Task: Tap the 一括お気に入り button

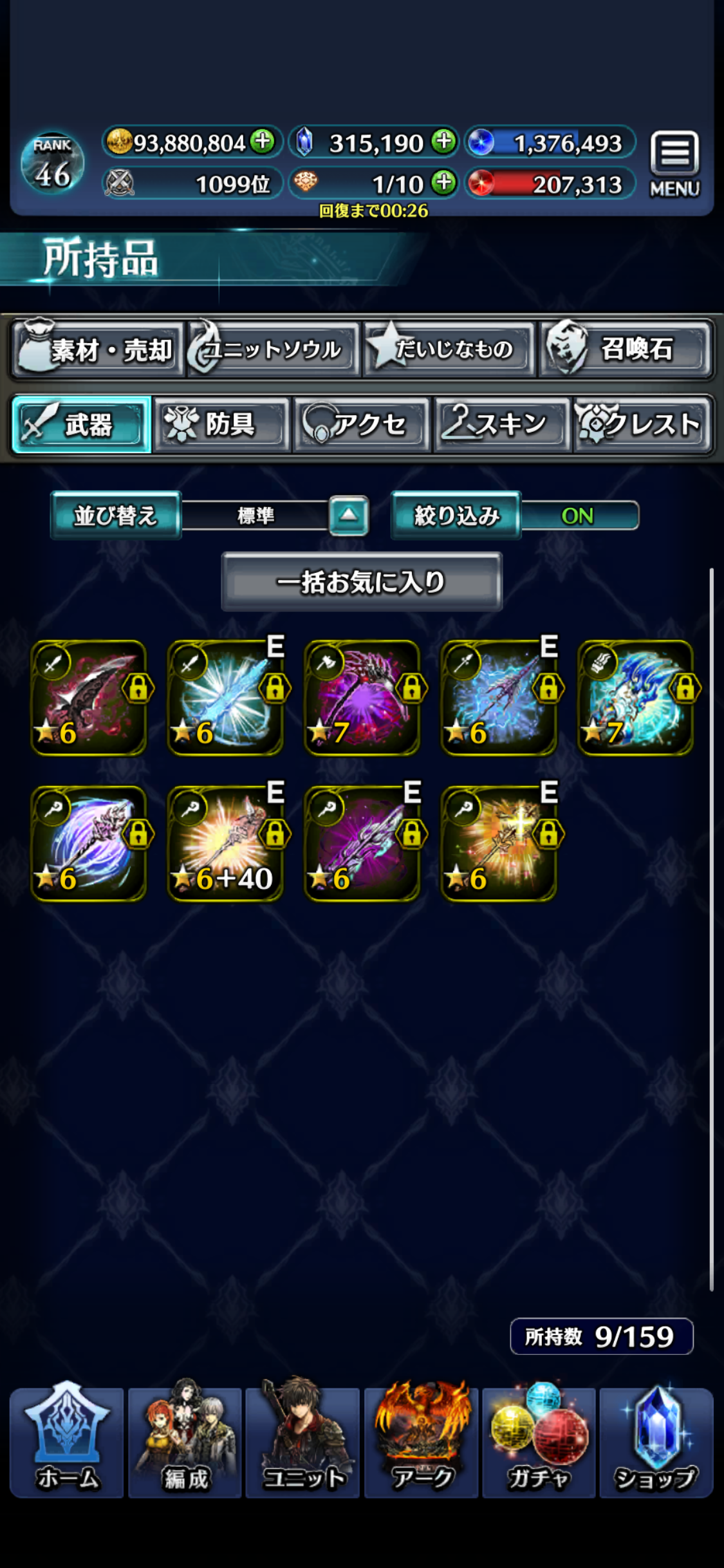Action: (x=361, y=582)
